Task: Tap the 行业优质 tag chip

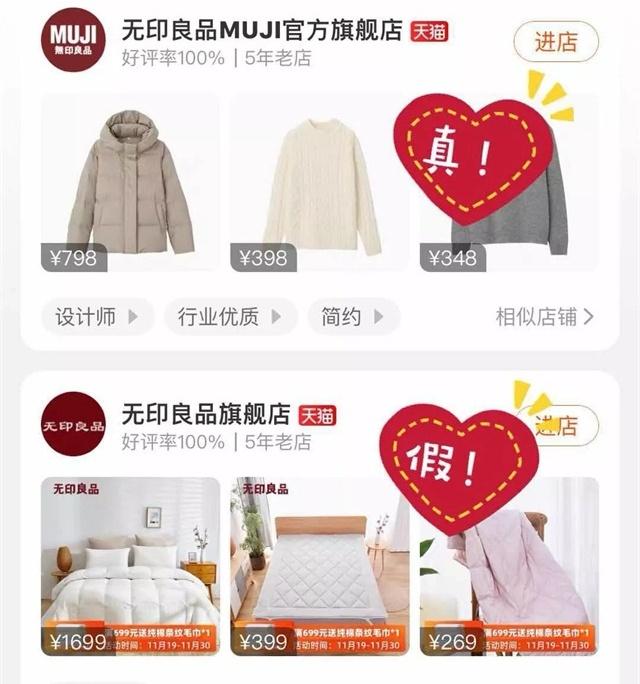Action: click(x=230, y=317)
